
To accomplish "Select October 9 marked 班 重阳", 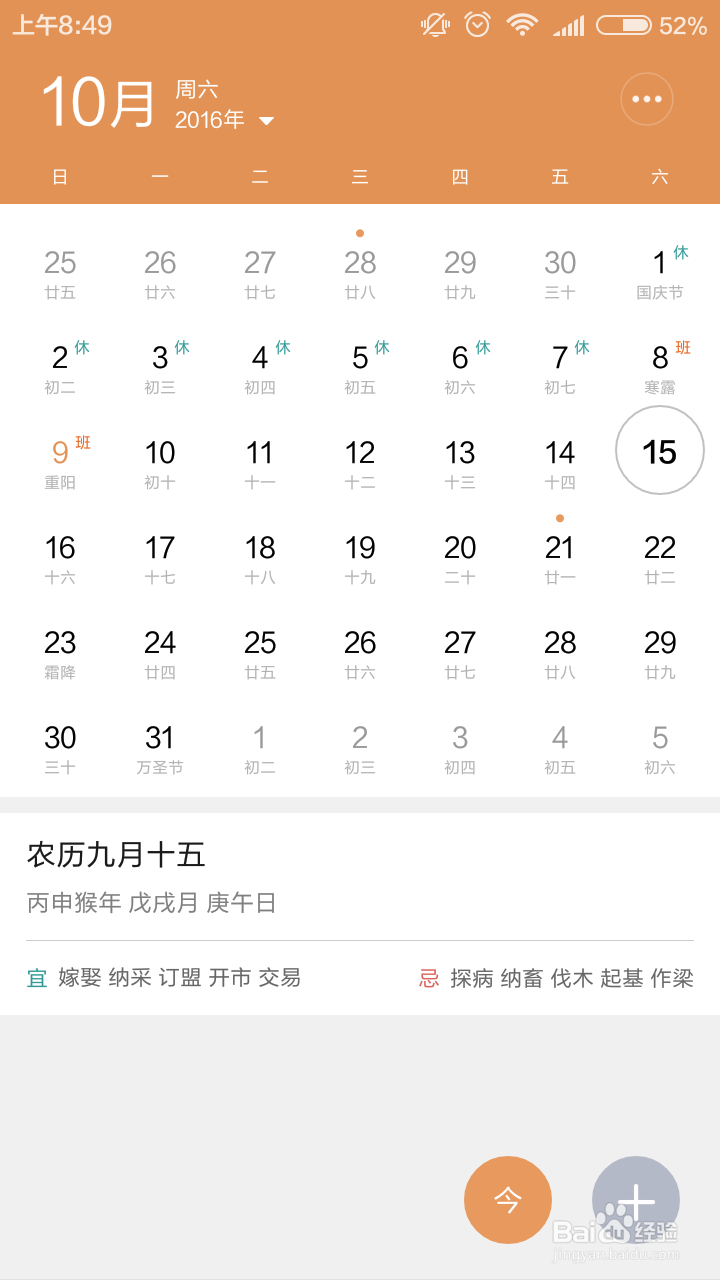I will point(60,452).
